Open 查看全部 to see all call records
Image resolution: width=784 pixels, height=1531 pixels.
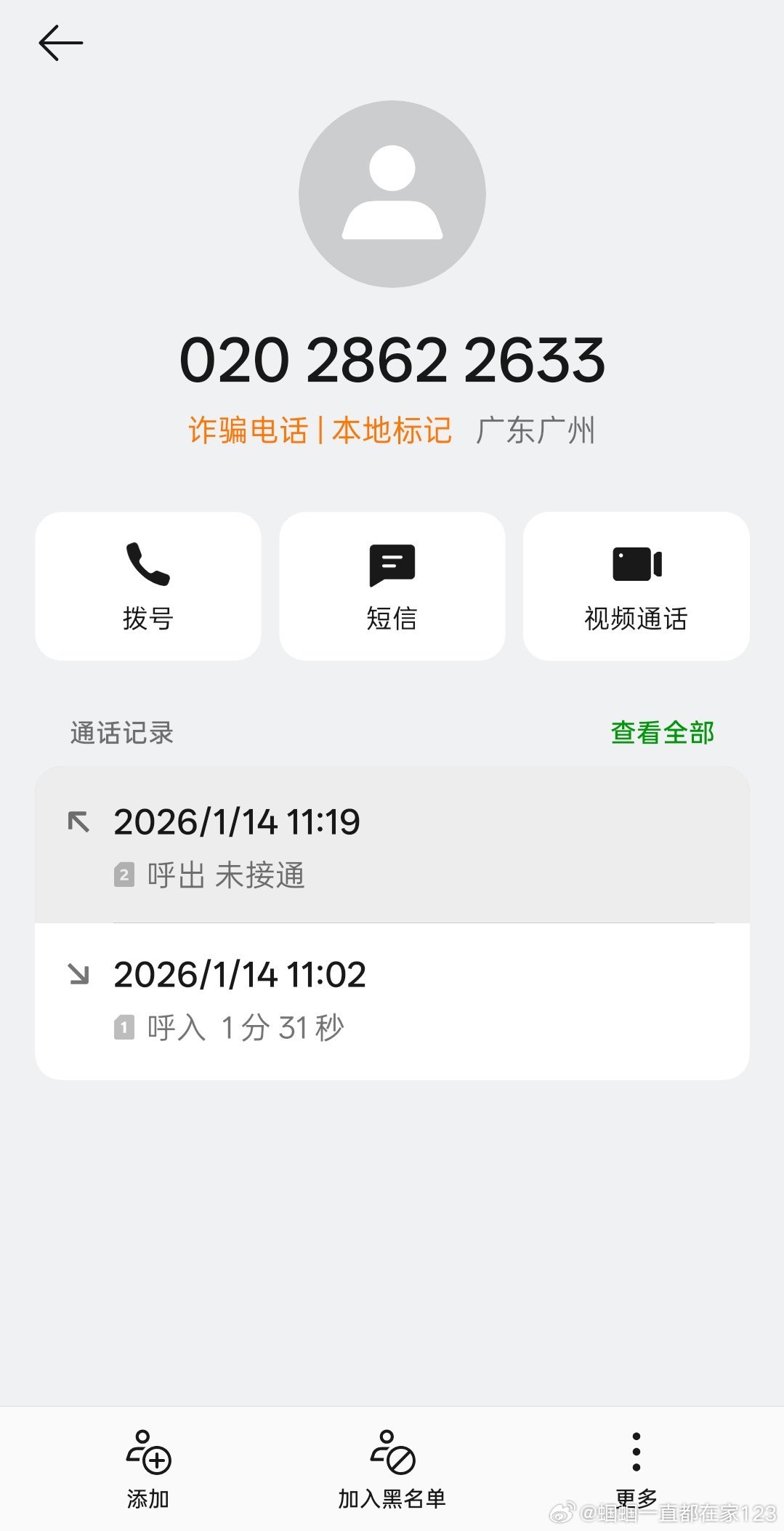663,733
